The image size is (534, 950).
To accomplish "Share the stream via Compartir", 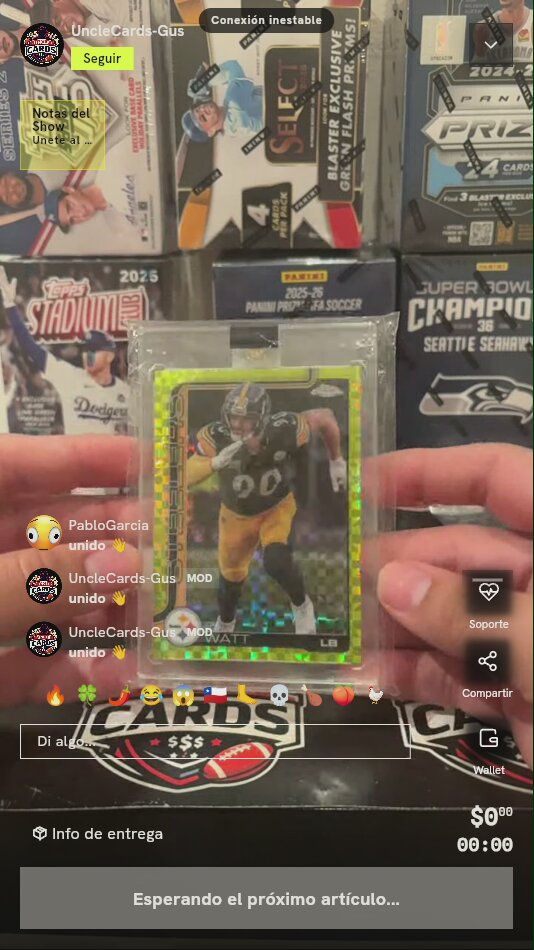I will click(487, 669).
